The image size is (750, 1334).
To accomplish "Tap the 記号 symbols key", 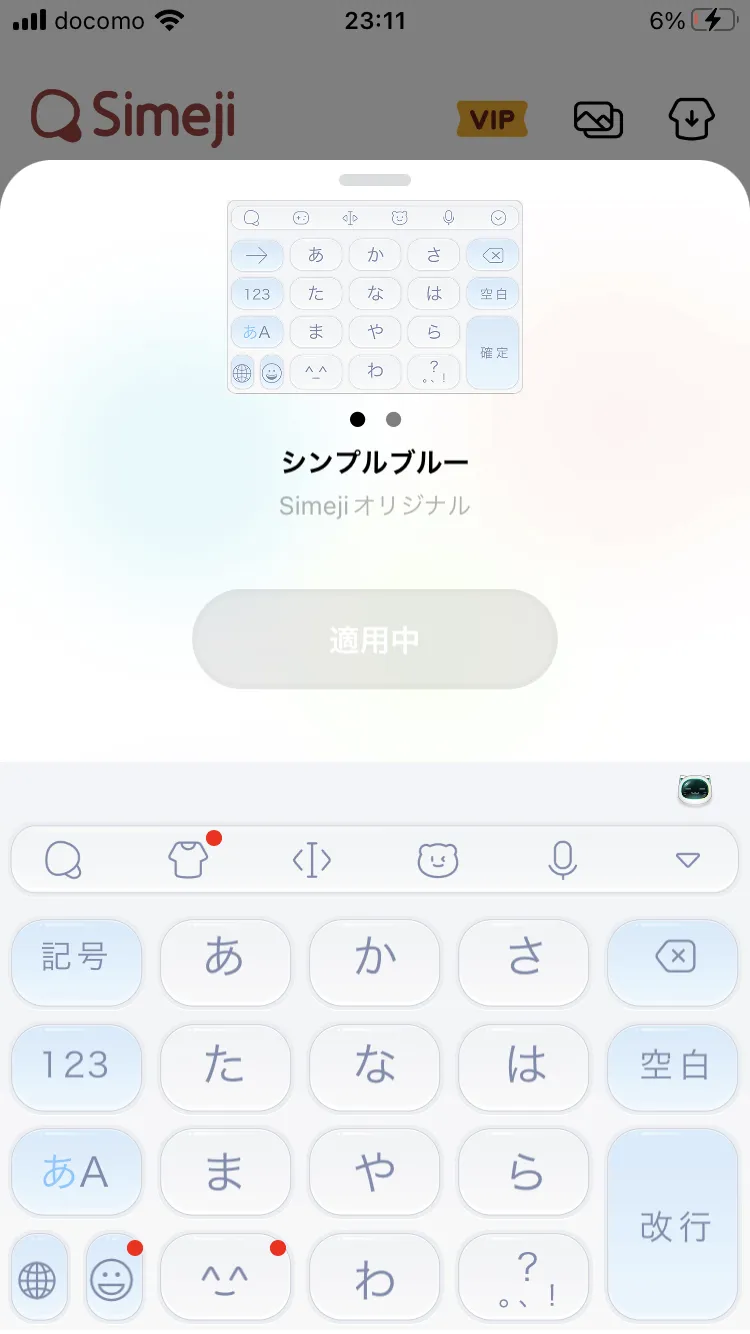I will (x=76, y=962).
